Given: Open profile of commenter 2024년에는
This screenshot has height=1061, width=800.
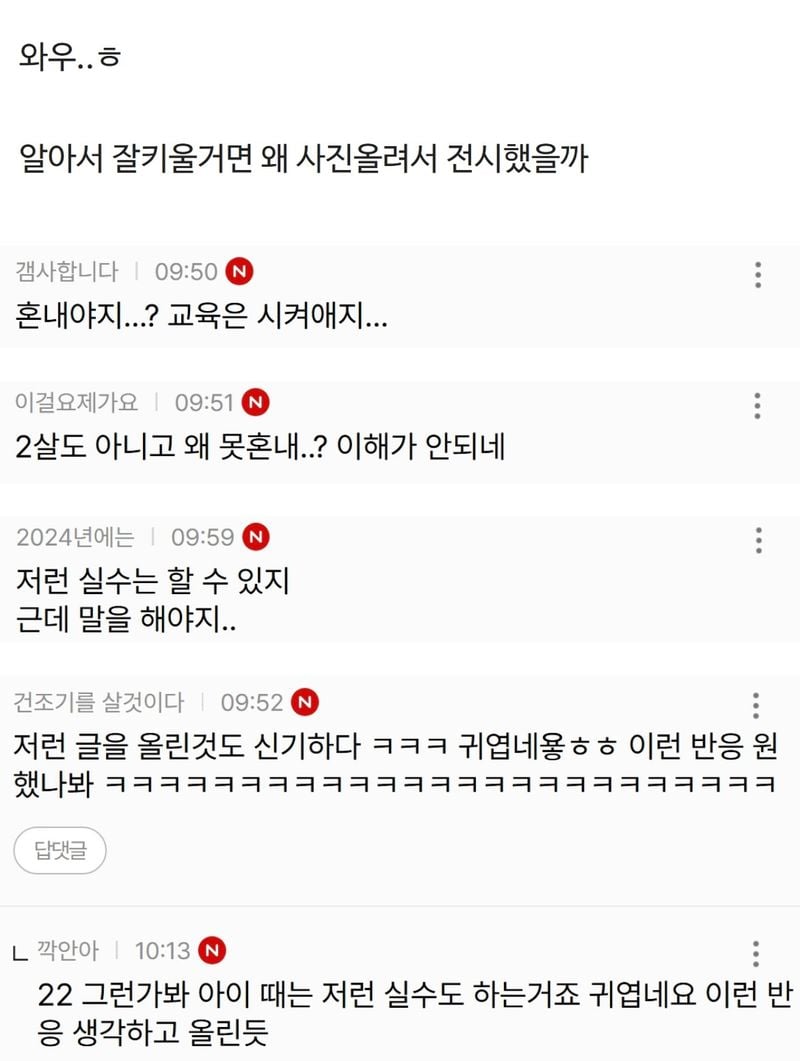Looking at the screenshot, I should (x=75, y=537).
